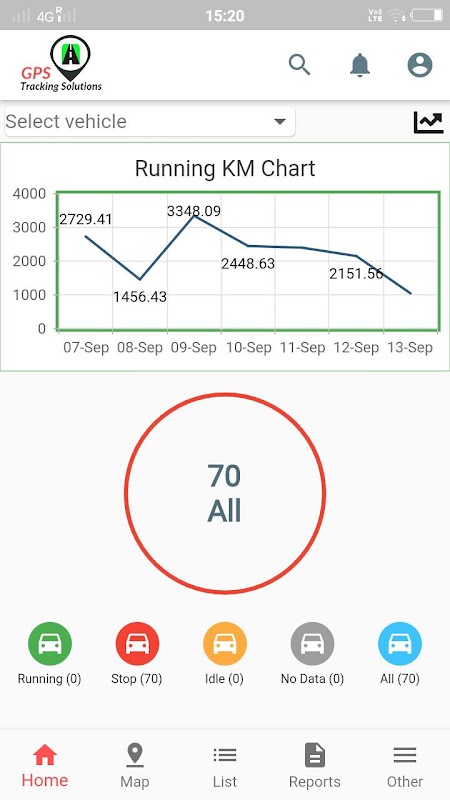Show No Data (0) vehicles
This screenshot has height=800, width=450.
tap(312, 654)
